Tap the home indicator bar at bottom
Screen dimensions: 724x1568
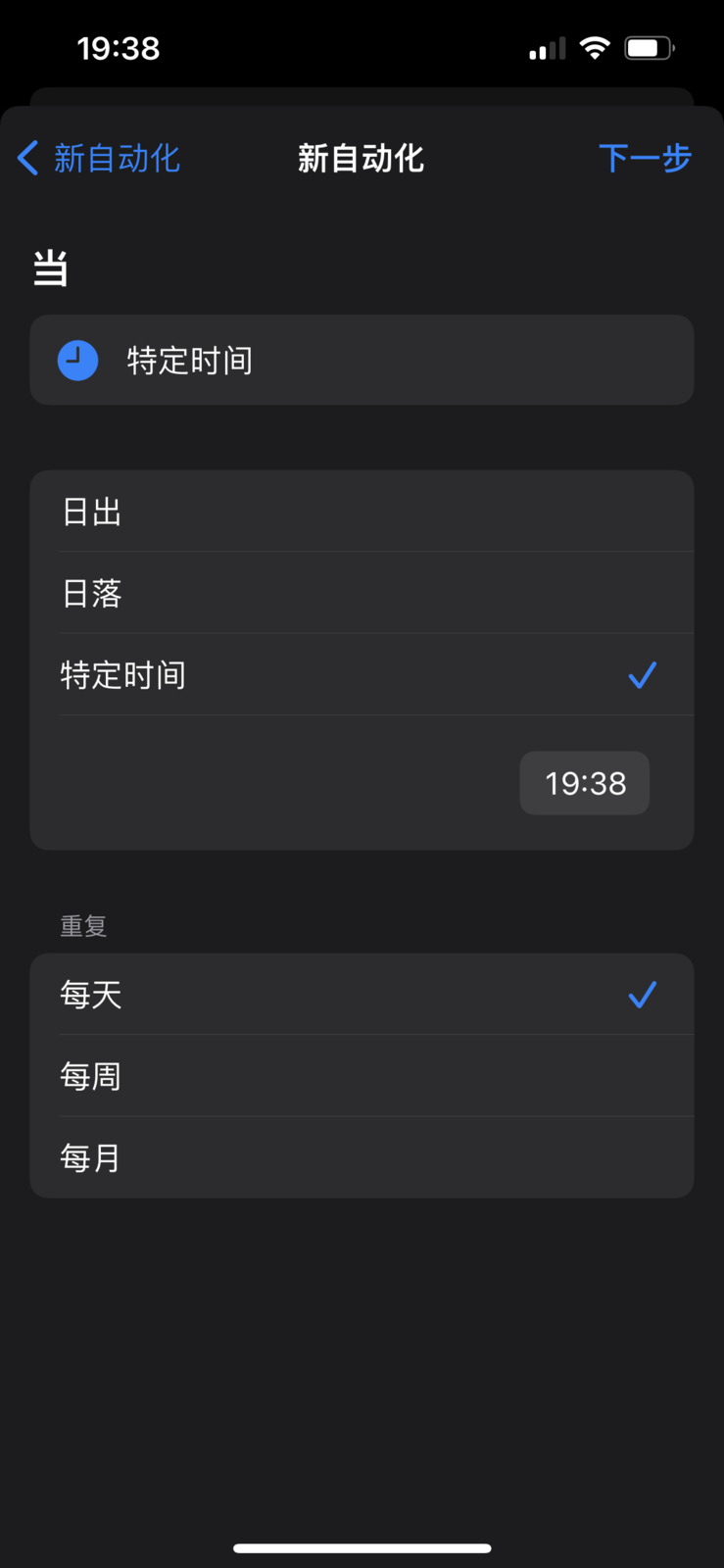[x=362, y=1547]
